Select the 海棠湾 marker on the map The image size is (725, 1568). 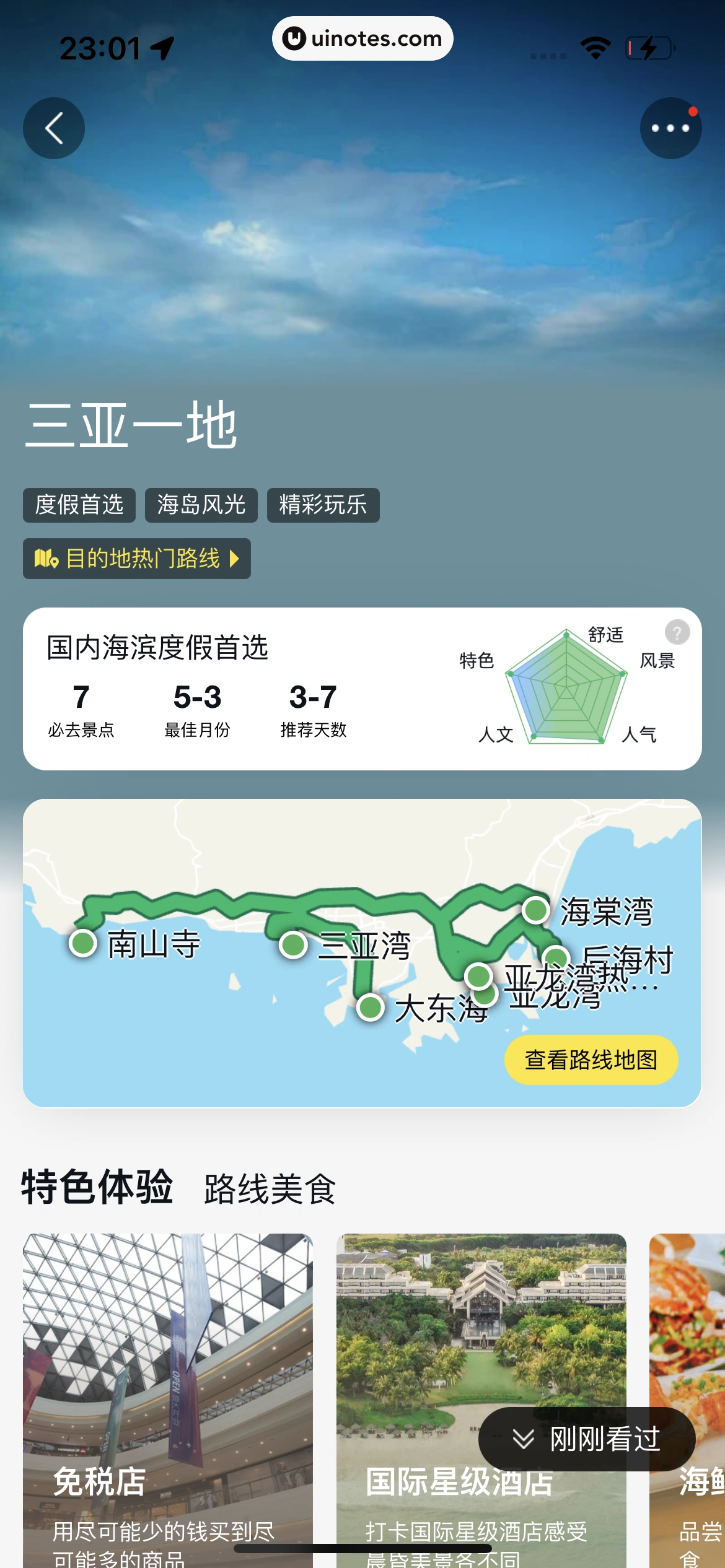[x=535, y=910]
